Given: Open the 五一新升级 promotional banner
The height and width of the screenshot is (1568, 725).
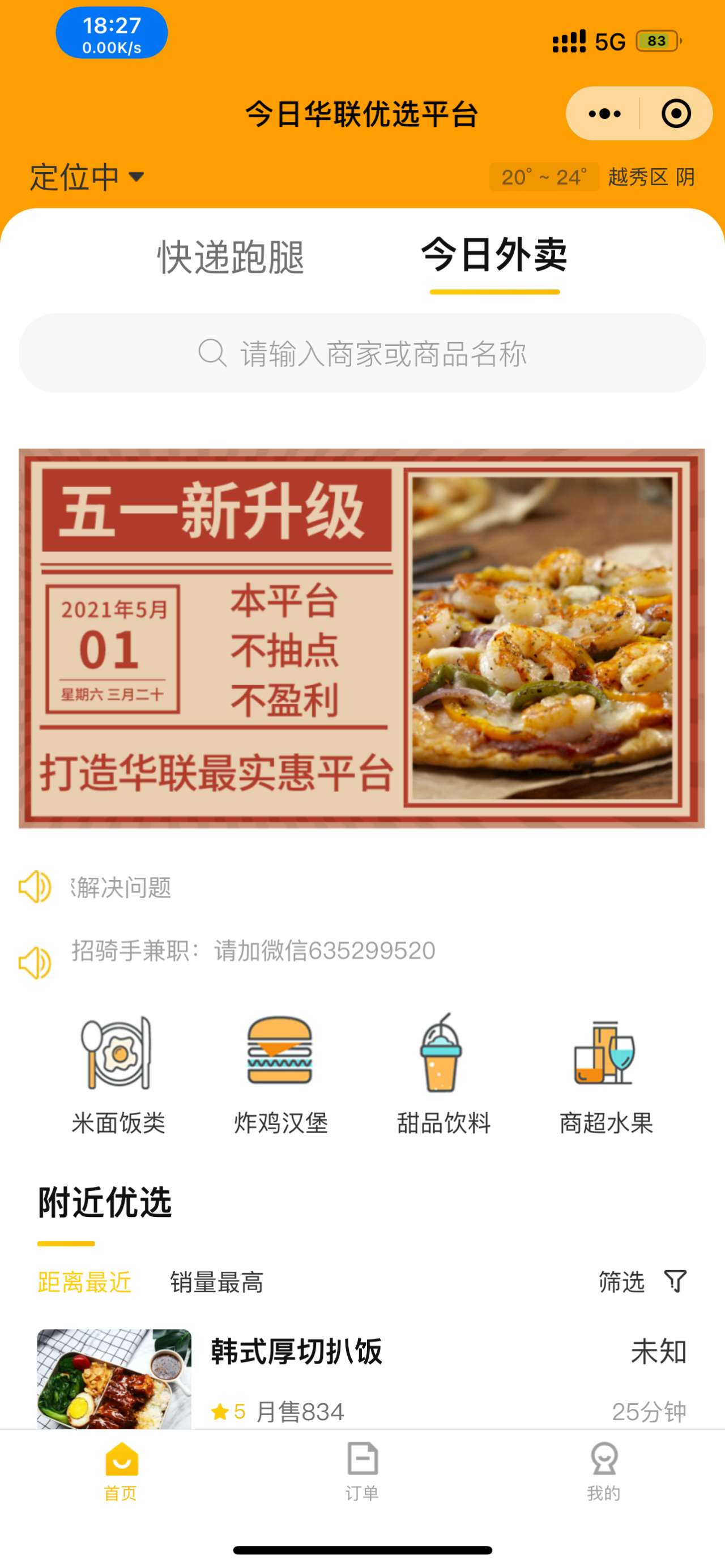Looking at the screenshot, I should point(361,639).
